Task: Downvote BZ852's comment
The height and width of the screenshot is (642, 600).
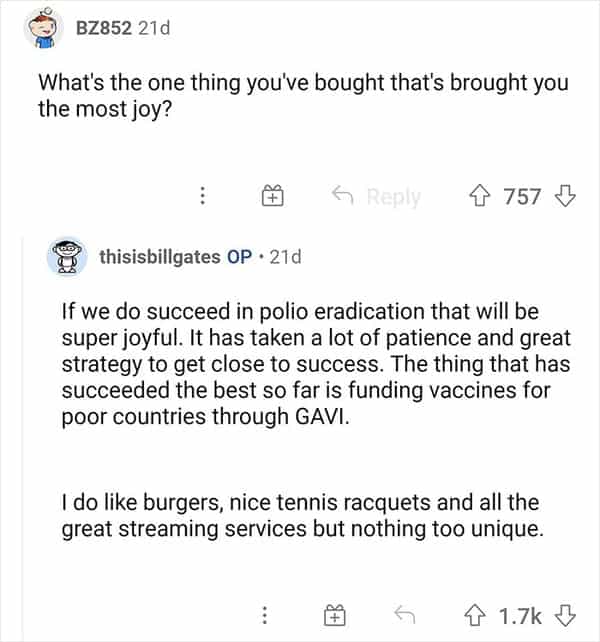Action: coord(565,196)
